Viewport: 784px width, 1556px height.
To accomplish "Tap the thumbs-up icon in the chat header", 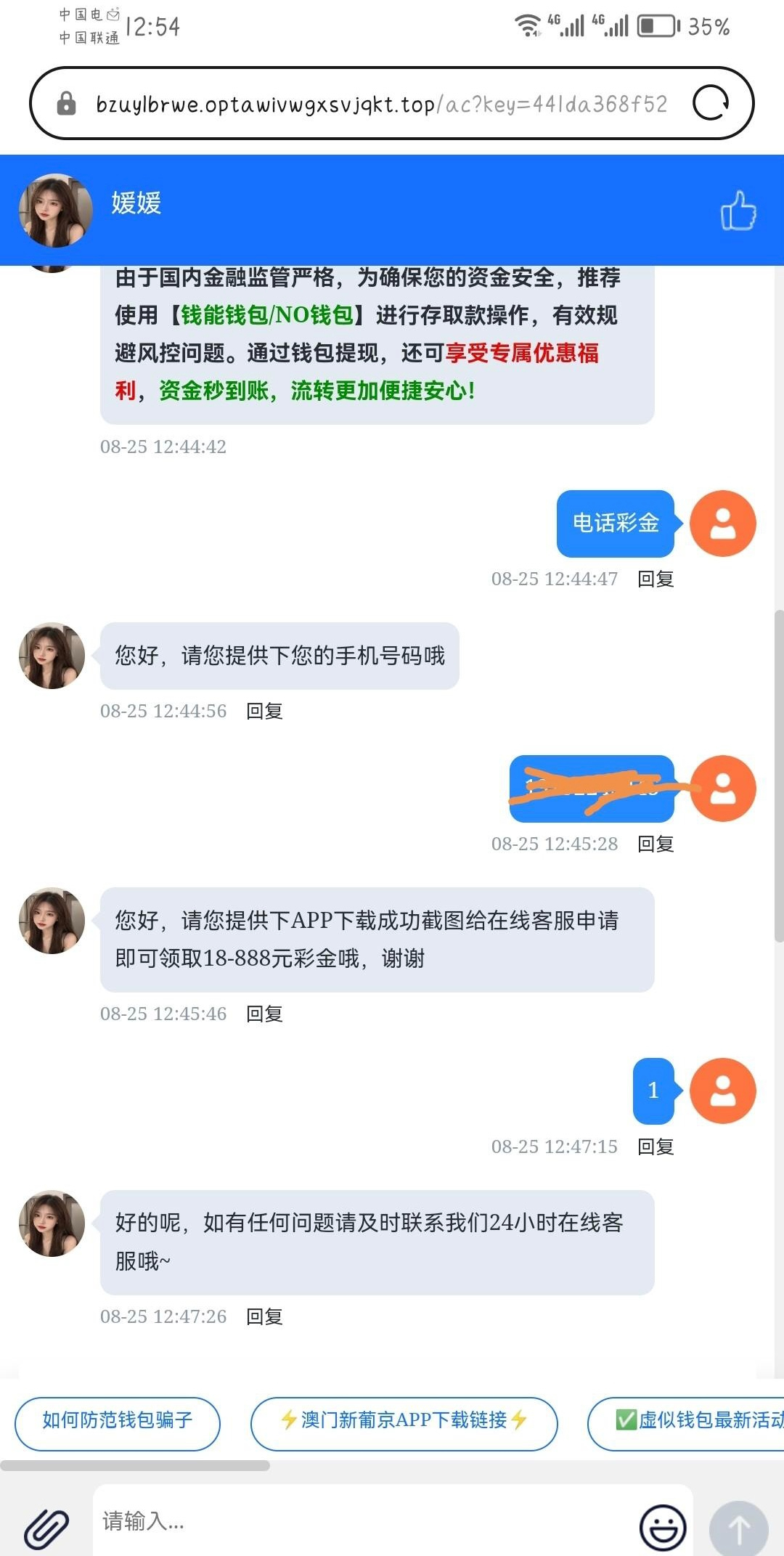I will [x=738, y=211].
